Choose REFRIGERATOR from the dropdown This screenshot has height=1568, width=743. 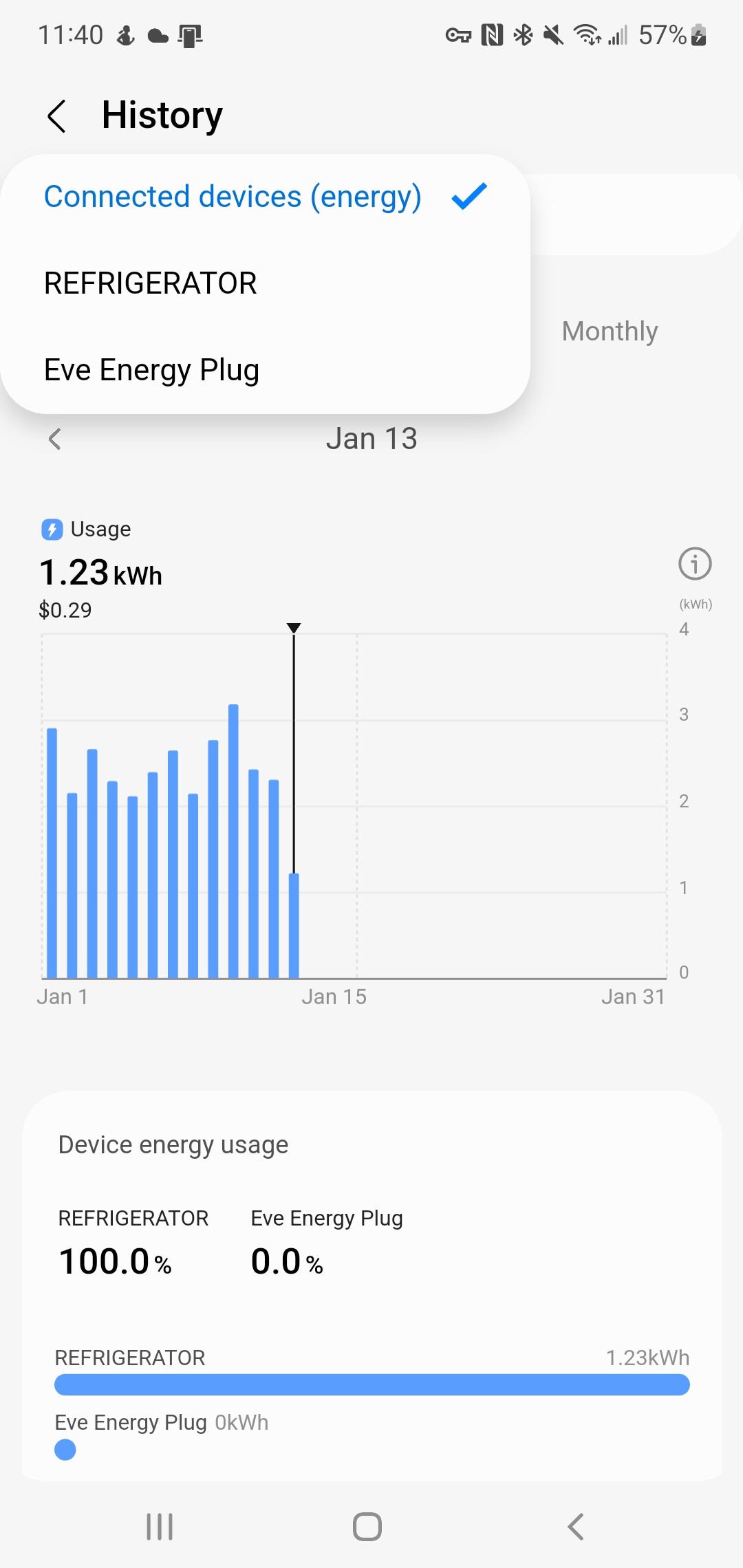(151, 283)
